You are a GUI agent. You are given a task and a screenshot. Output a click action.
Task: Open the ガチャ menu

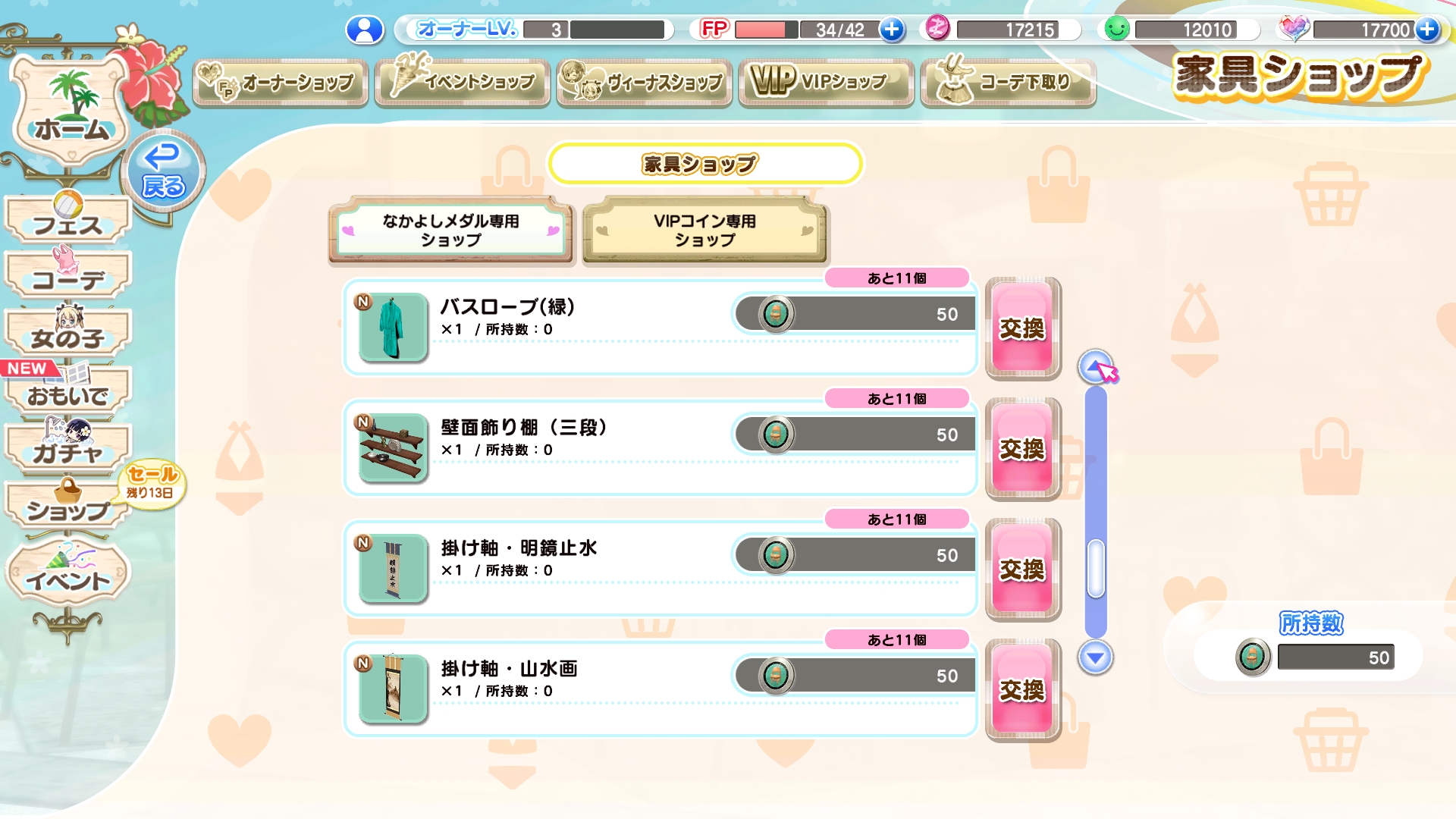tap(68, 450)
